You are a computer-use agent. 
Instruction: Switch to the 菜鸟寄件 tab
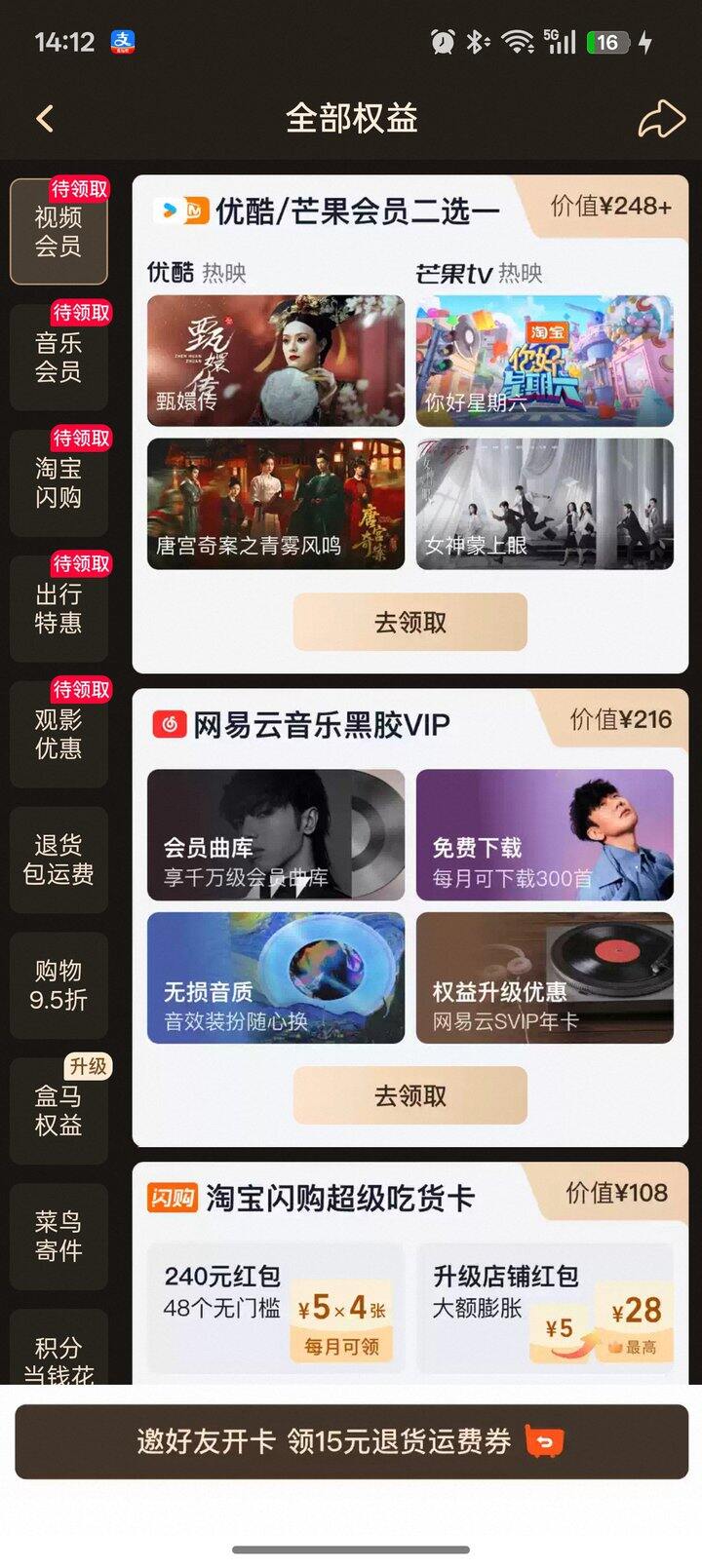coord(58,1237)
